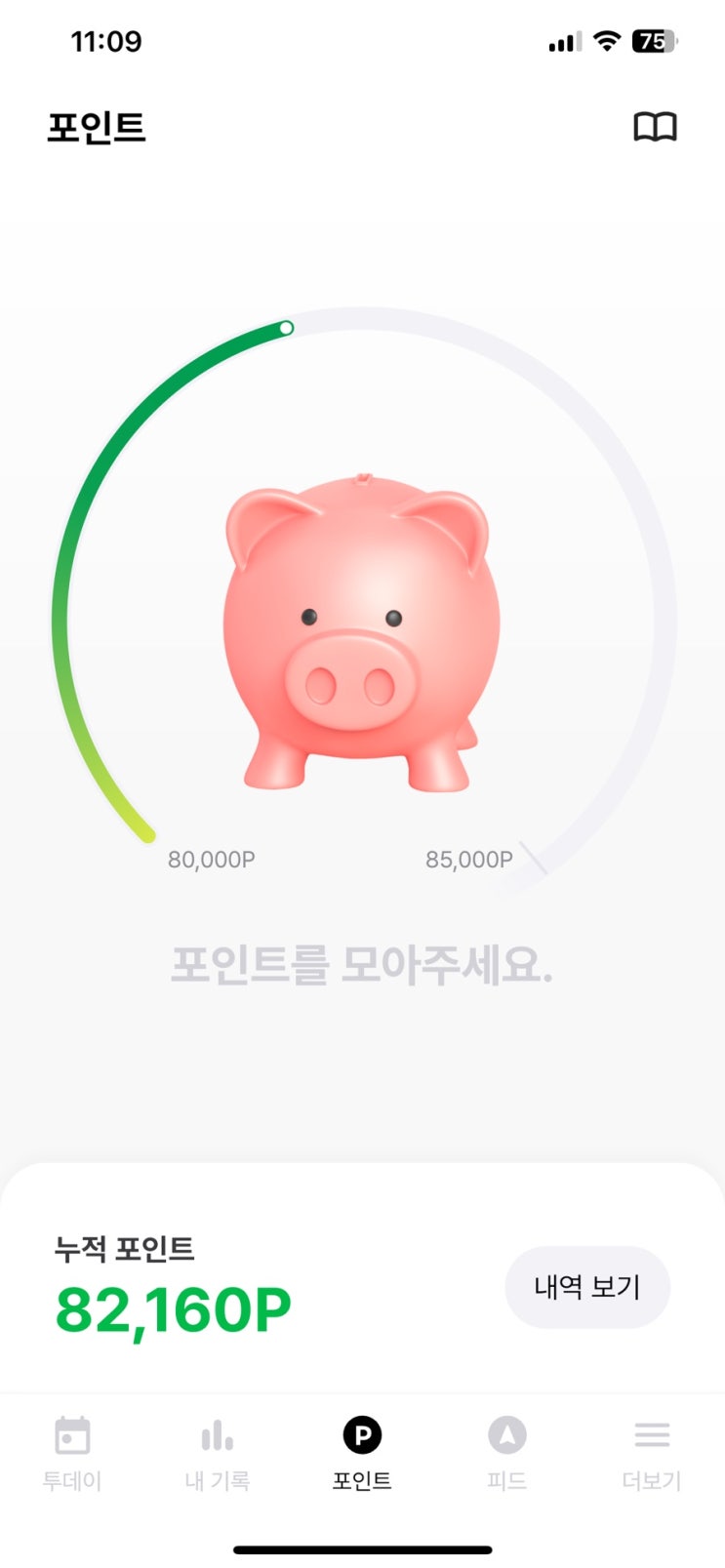Go to the 피드 tab

click(506, 1452)
